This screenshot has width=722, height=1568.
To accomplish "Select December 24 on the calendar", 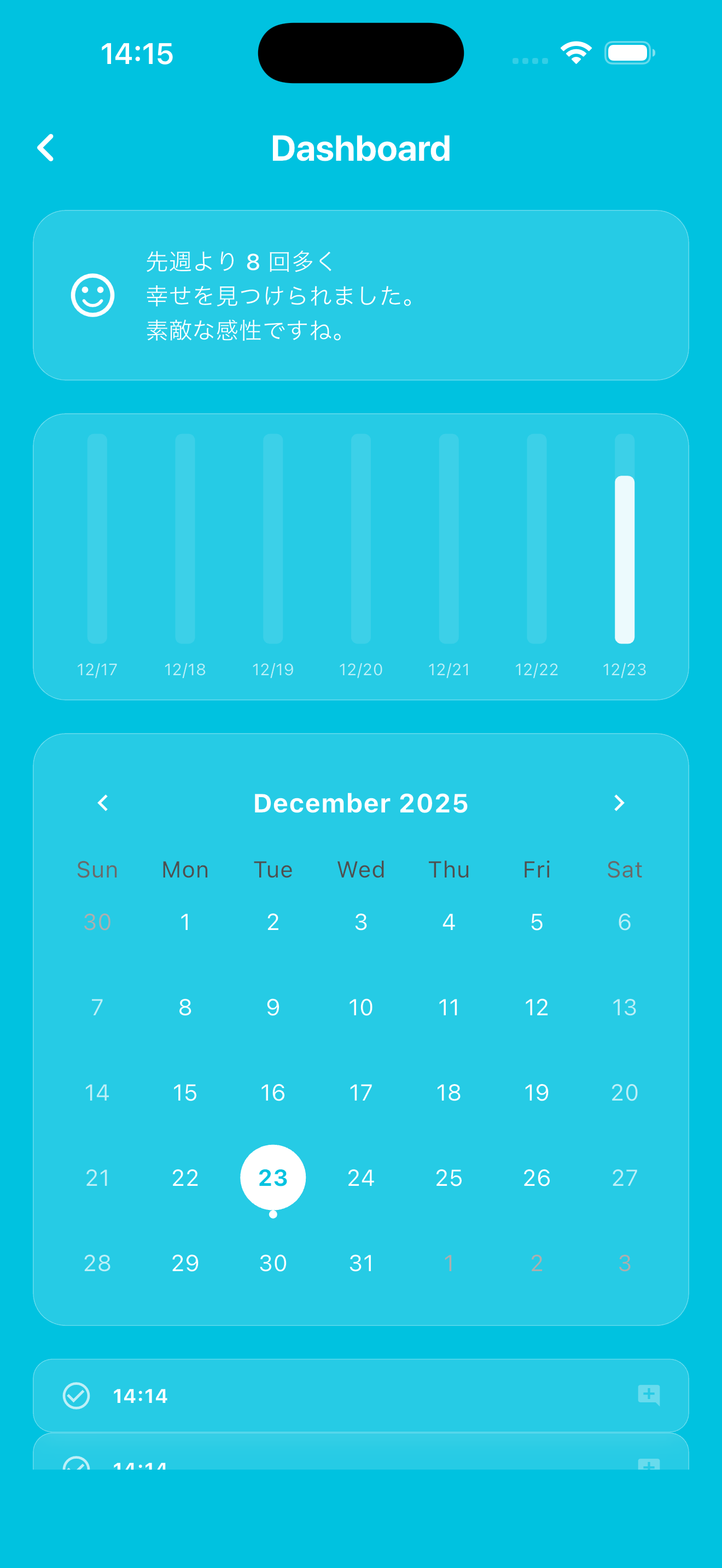I will tap(361, 1178).
